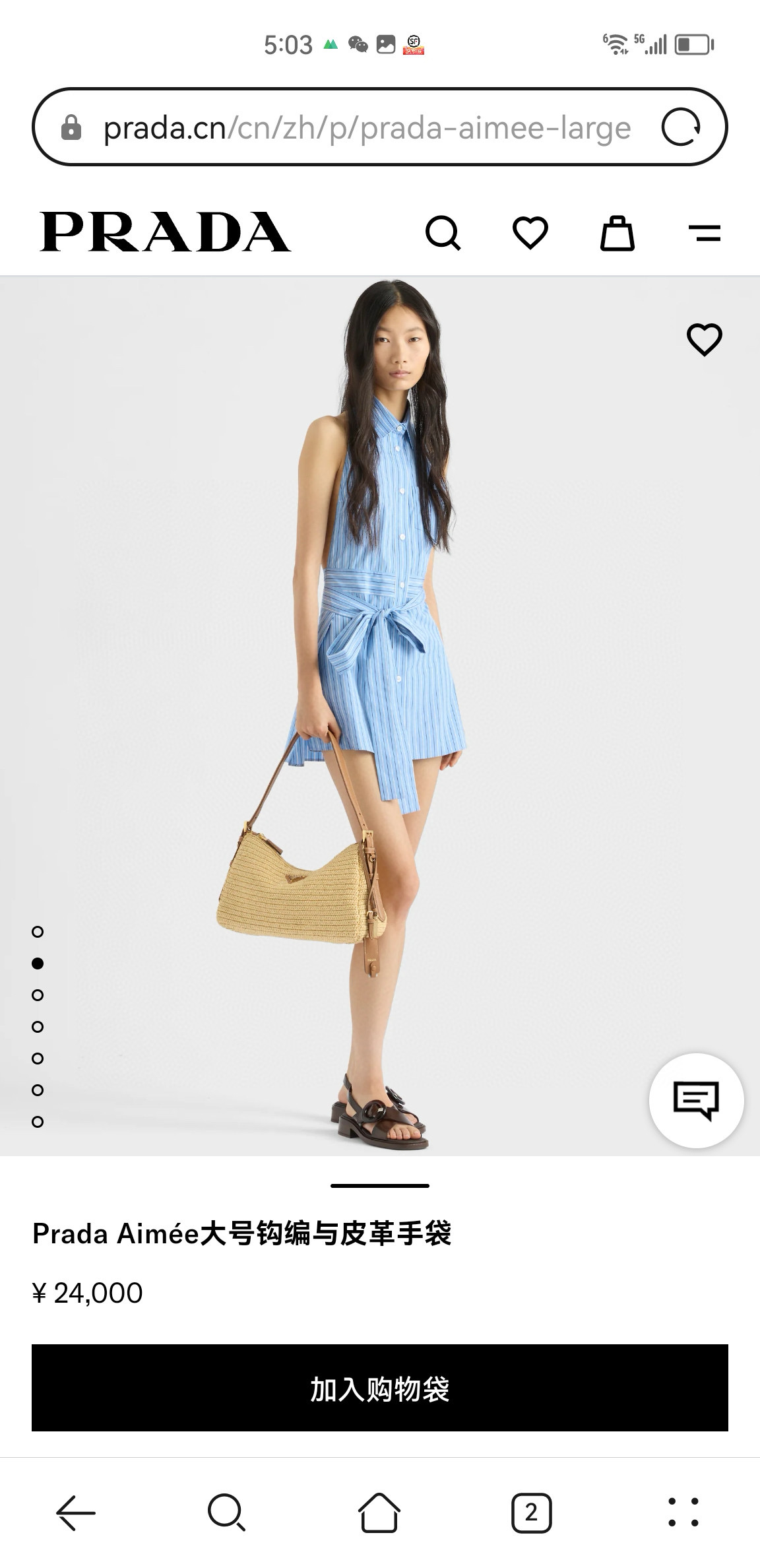Go back in the browser
Viewport: 760px width, 1568px height.
[76, 1512]
